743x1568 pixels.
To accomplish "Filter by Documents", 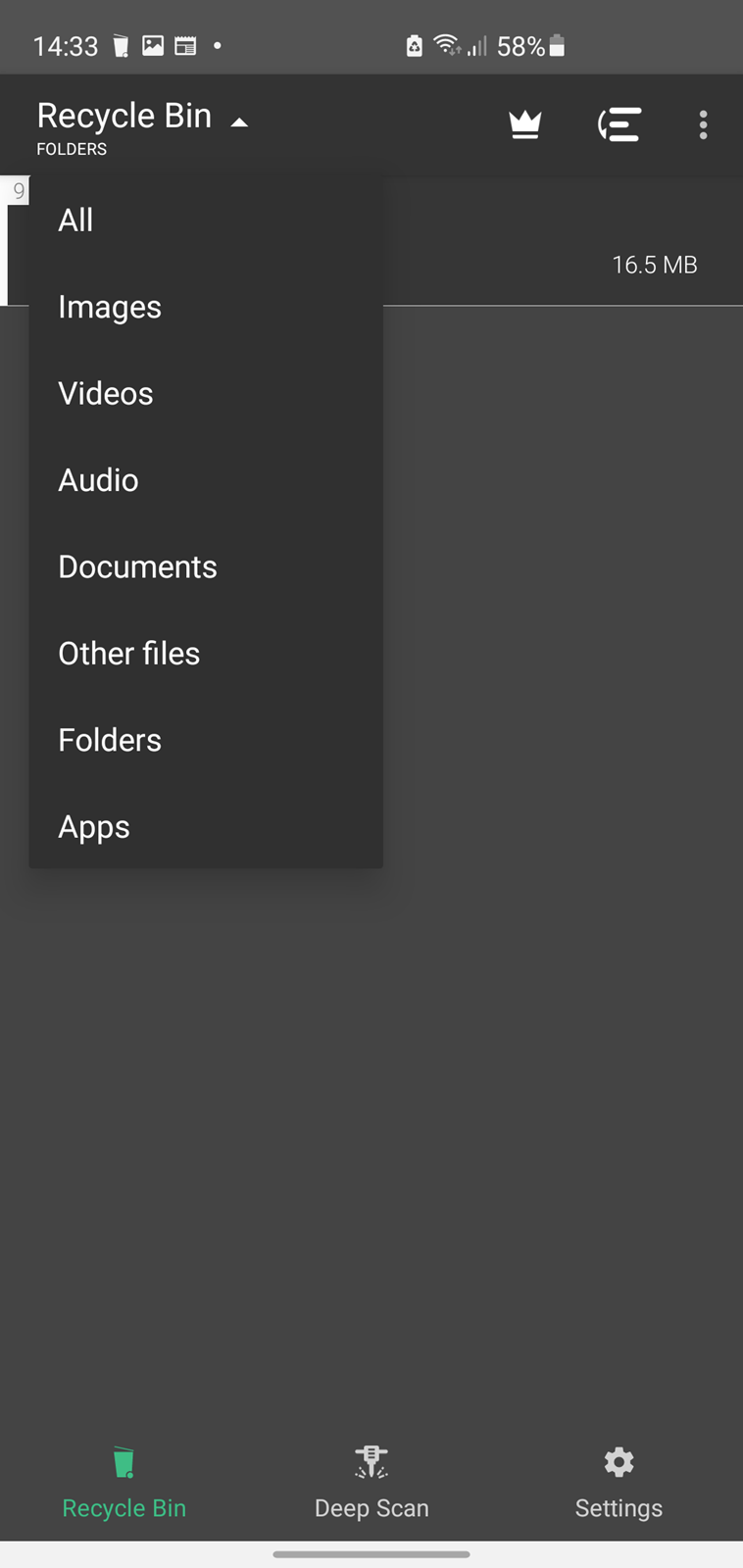I will (x=206, y=566).
